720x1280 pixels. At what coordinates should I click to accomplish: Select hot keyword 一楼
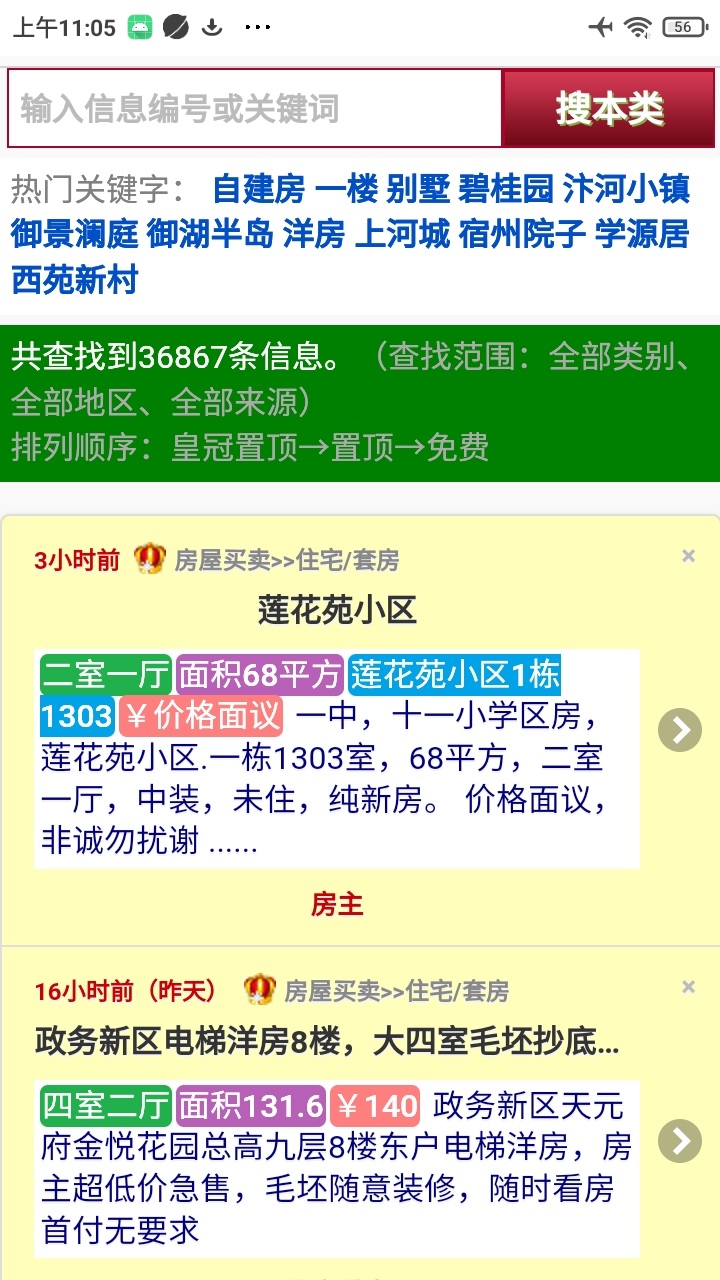coord(346,188)
